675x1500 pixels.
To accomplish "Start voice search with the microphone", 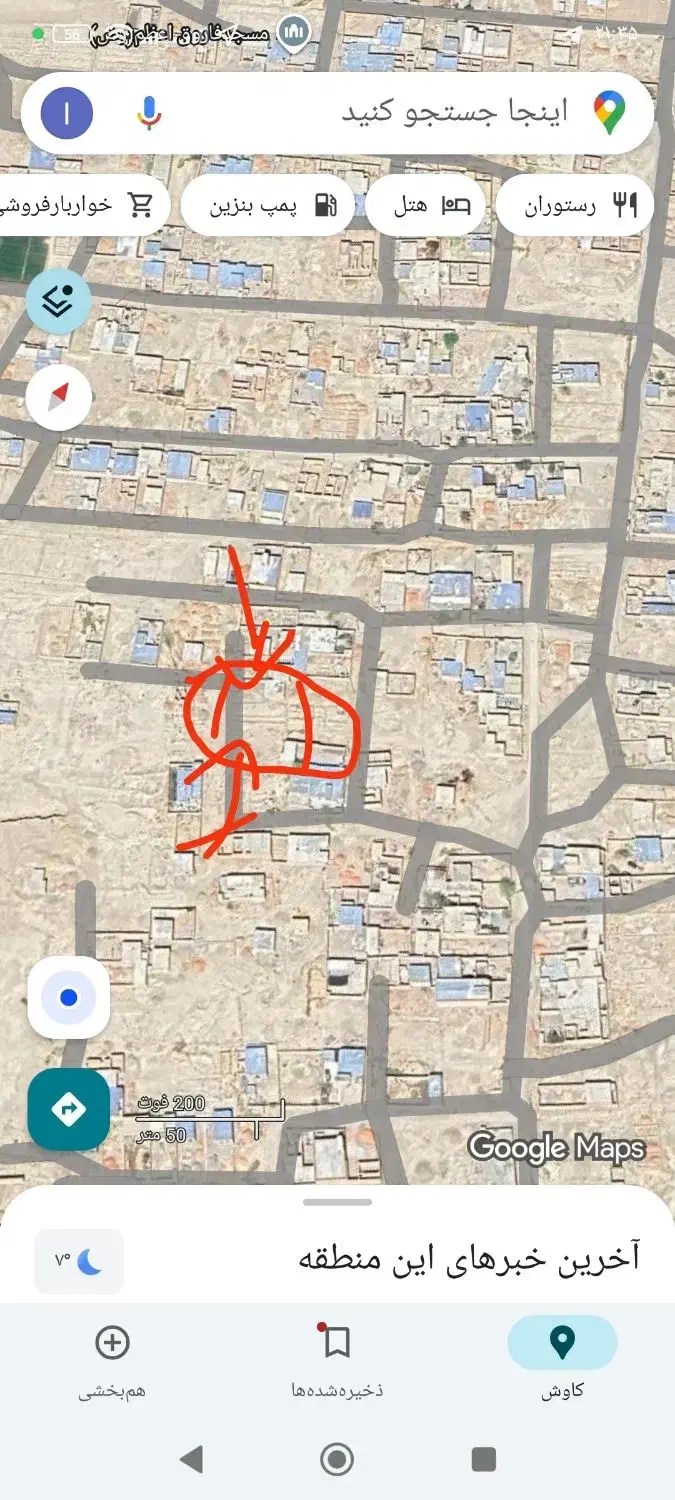I will pos(149,113).
